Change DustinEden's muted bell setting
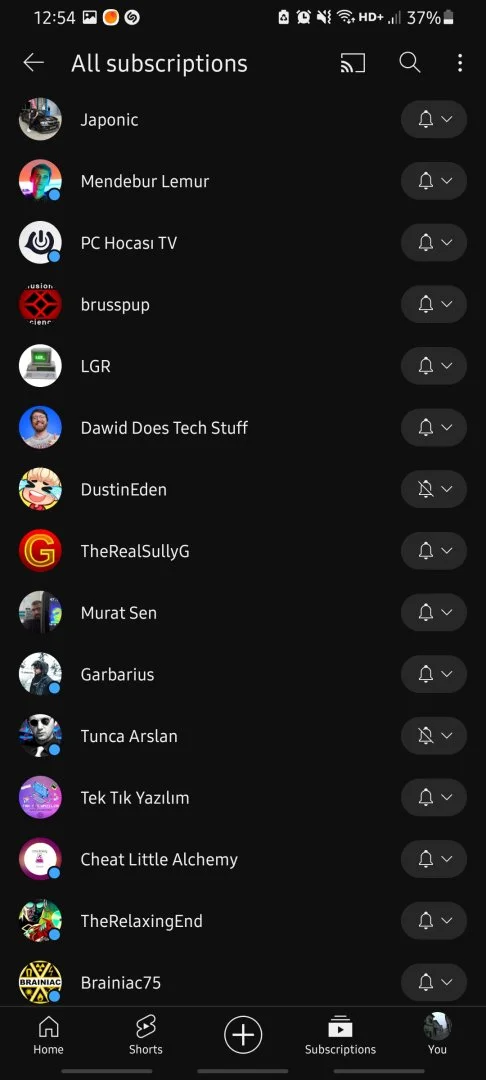486x1080 pixels. [434, 489]
